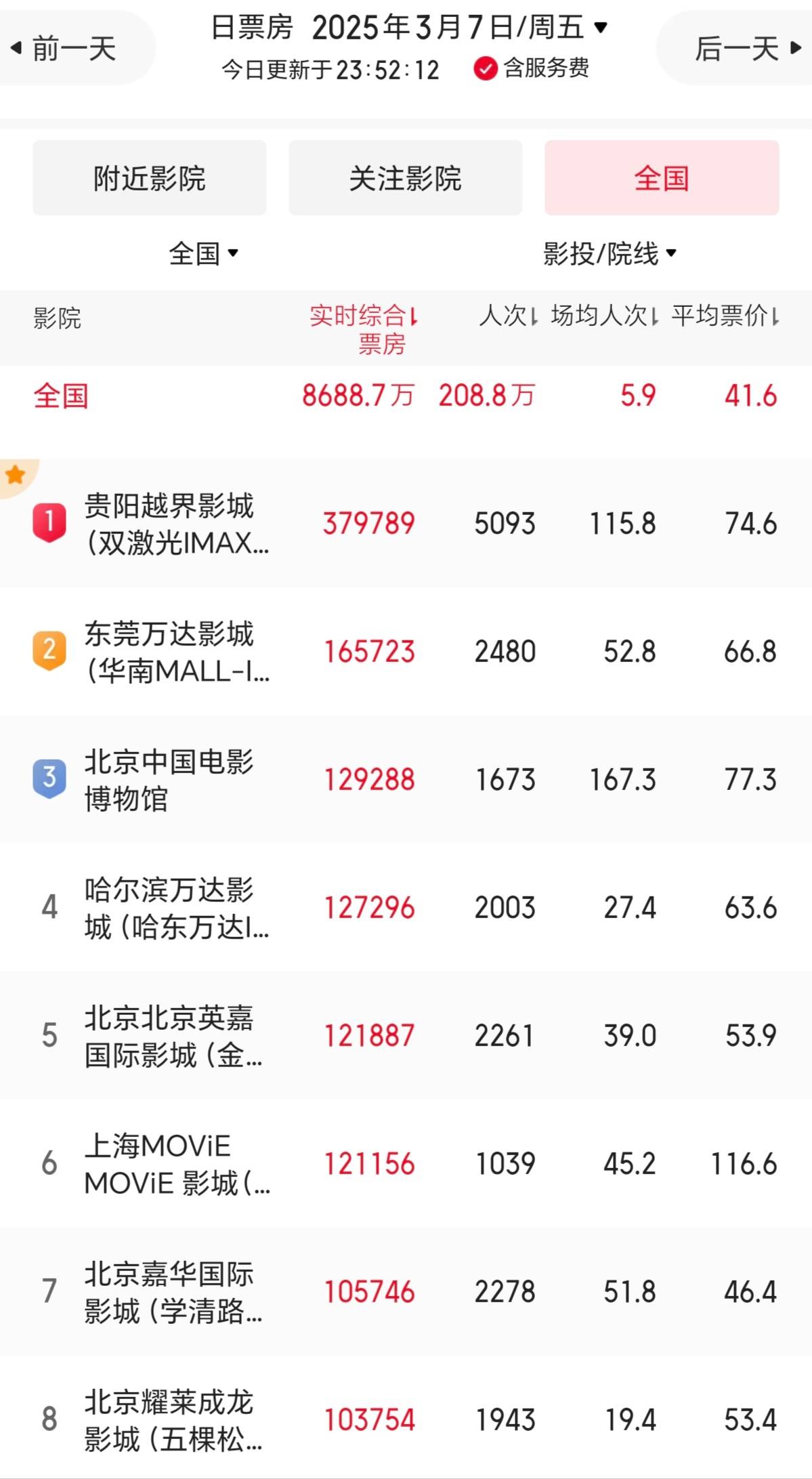
Task: Switch to the 附近影院 tab
Action: tap(150, 178)
